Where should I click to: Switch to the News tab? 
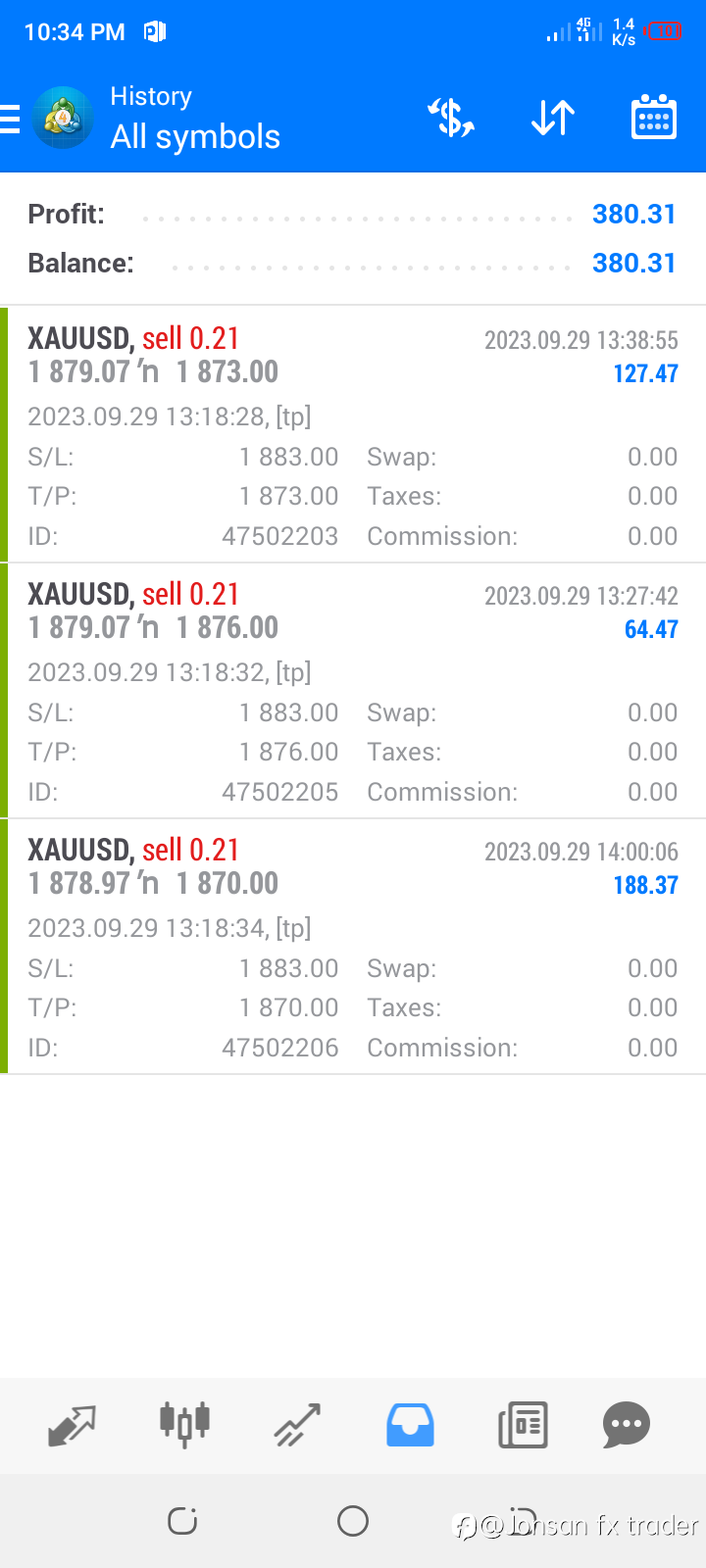pos(523,1425)
